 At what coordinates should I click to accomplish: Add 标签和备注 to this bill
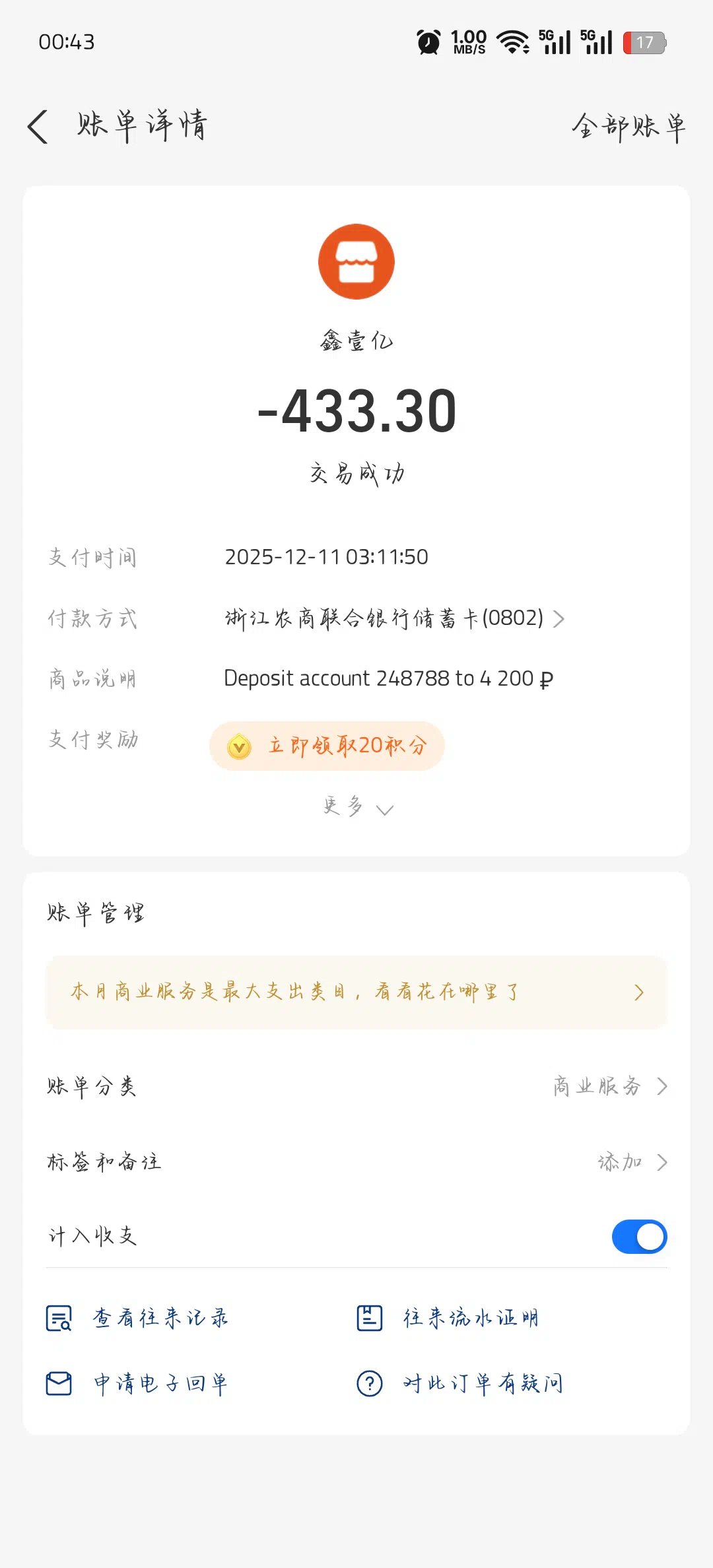pyautogui.click(x=631, y=1162)
